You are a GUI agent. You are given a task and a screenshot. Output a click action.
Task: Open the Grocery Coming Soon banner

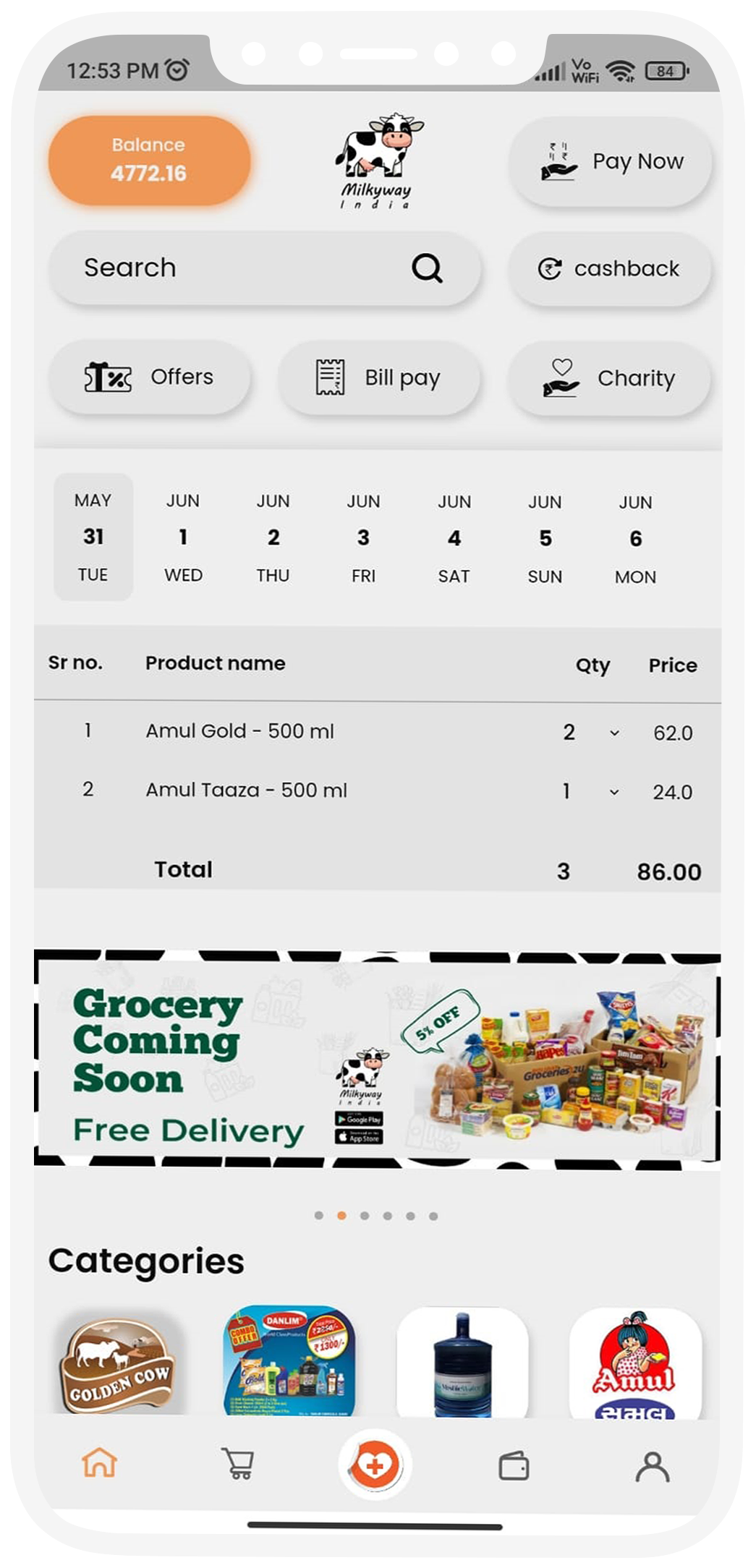(378, 1059)
